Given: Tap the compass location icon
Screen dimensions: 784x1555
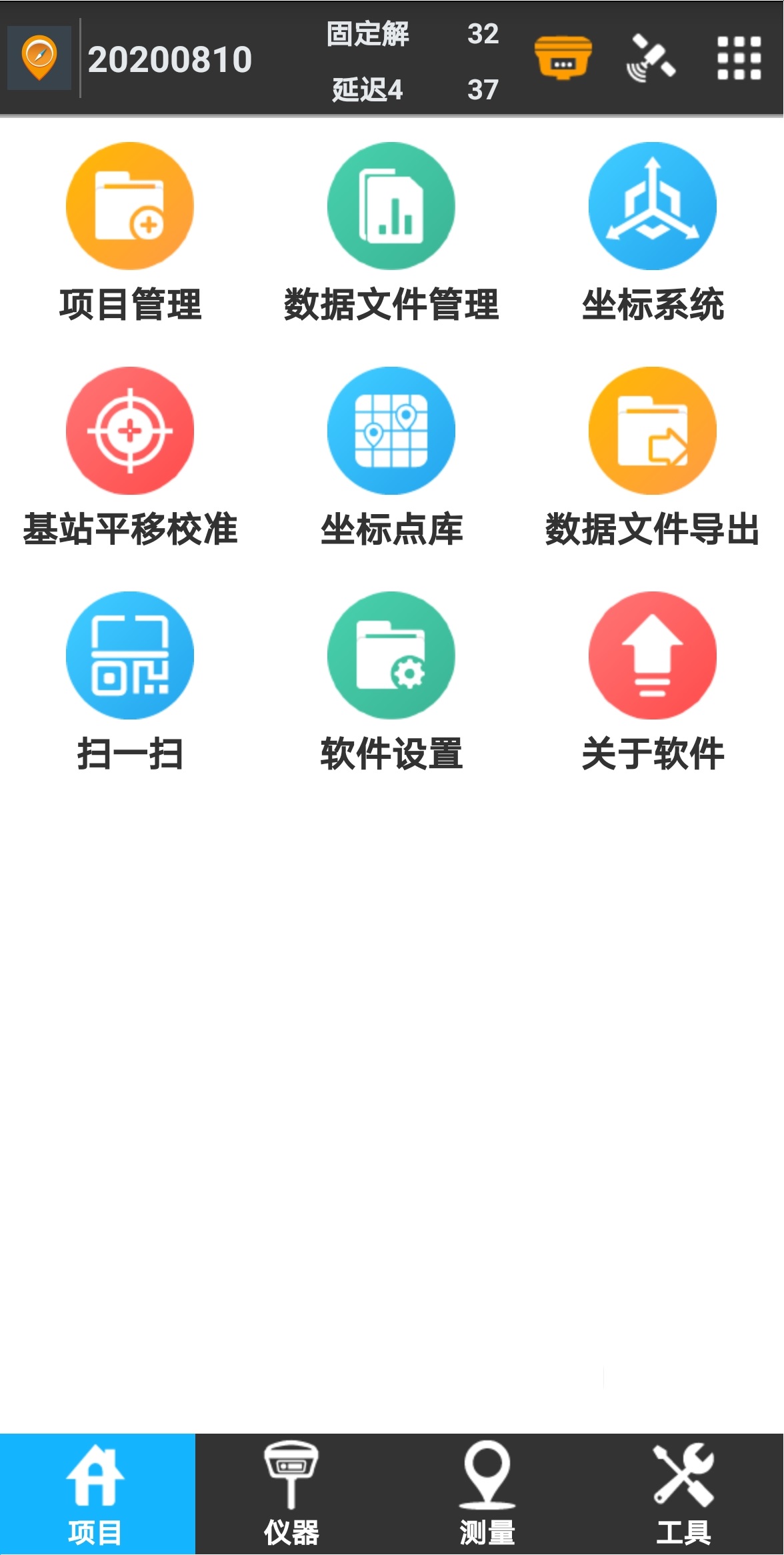Looking at the screenshot, I should coord(39,58).
